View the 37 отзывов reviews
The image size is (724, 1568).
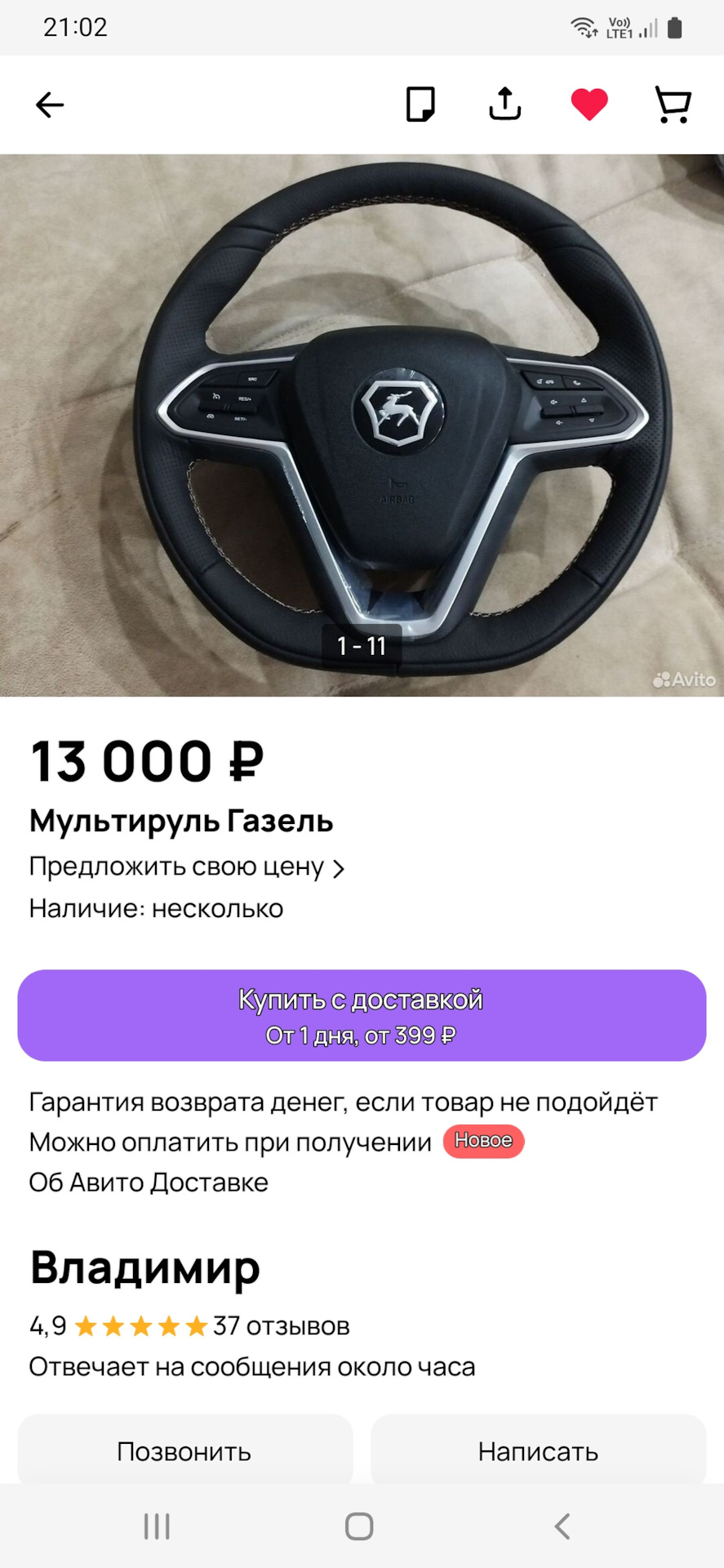281,1325
